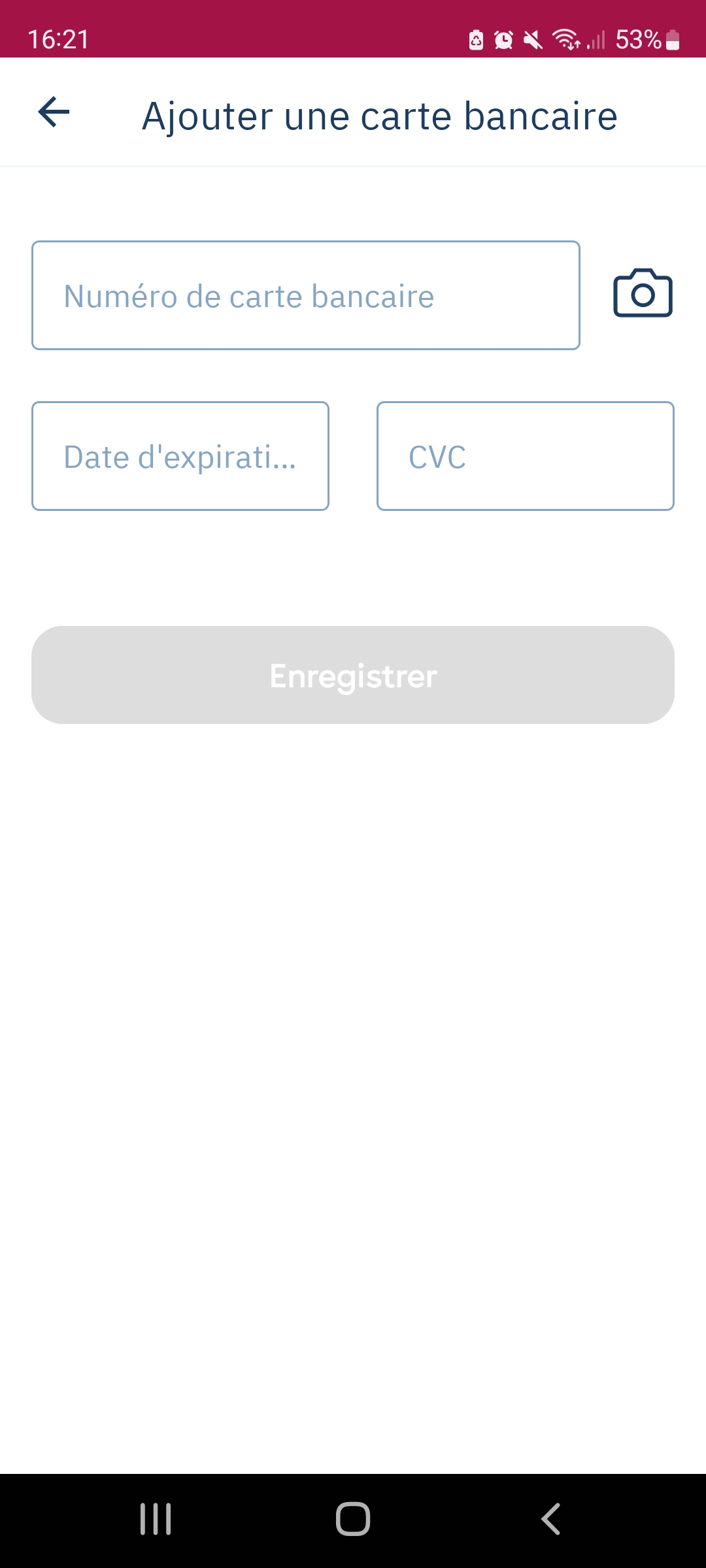This screenshot has height=1568, width=706.
Task: Select the Date d'expiration field
Action: (180, 456)
